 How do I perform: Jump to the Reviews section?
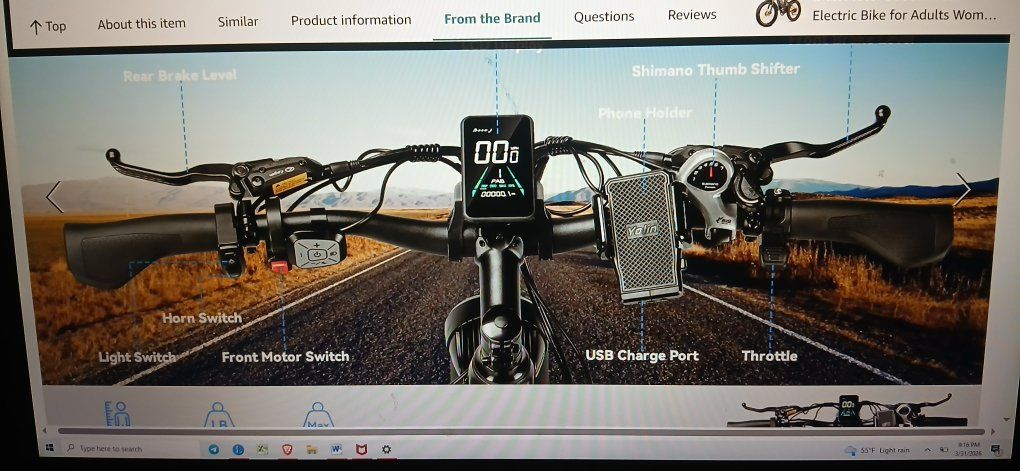click(692, 15)
